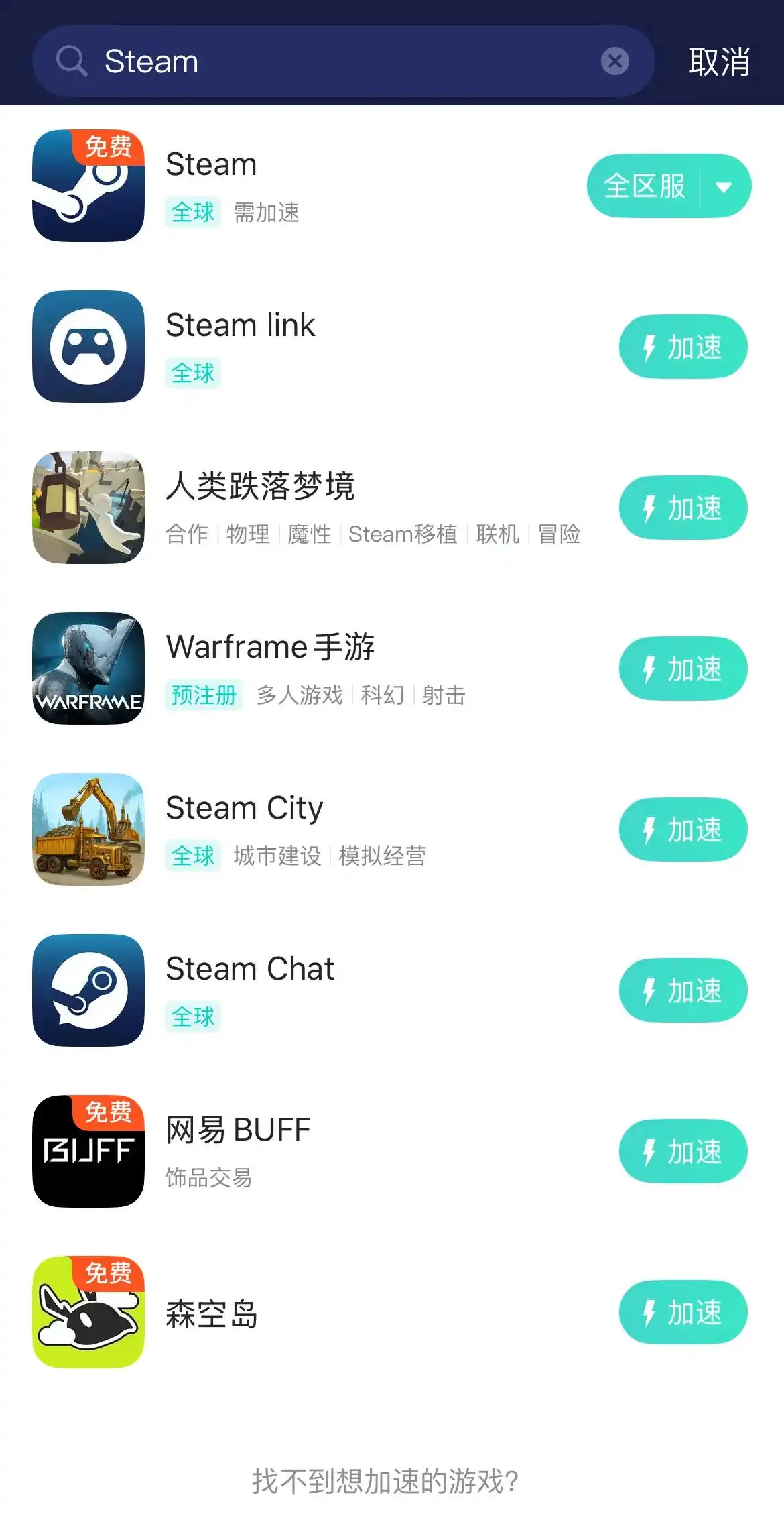Open the 网易 BUFF row
The width and height of the screenshot is (784, 1518).
(x=238, y=1130)
